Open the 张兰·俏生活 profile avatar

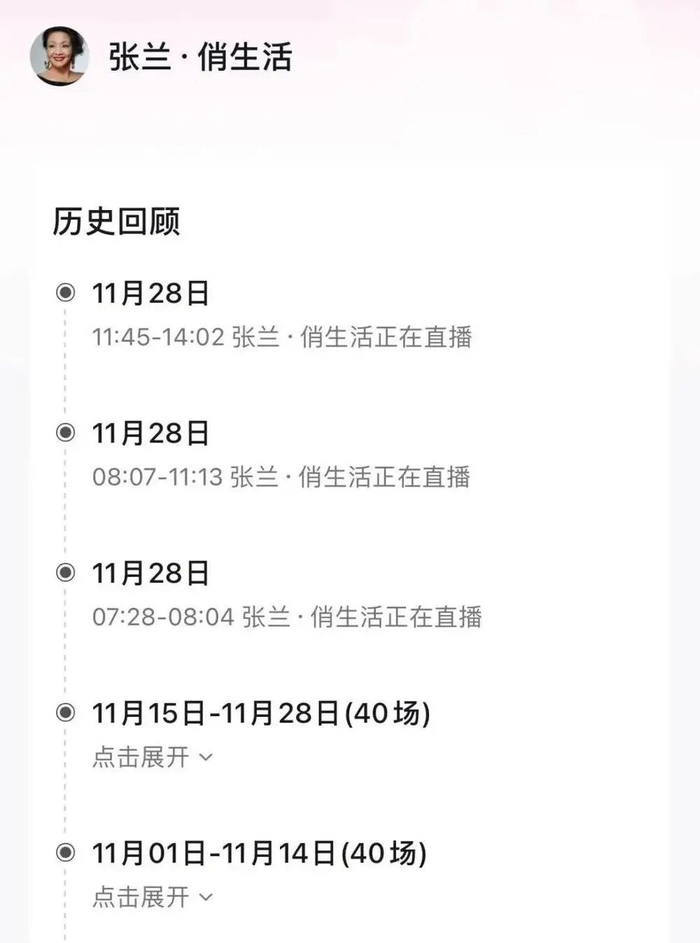60,56
